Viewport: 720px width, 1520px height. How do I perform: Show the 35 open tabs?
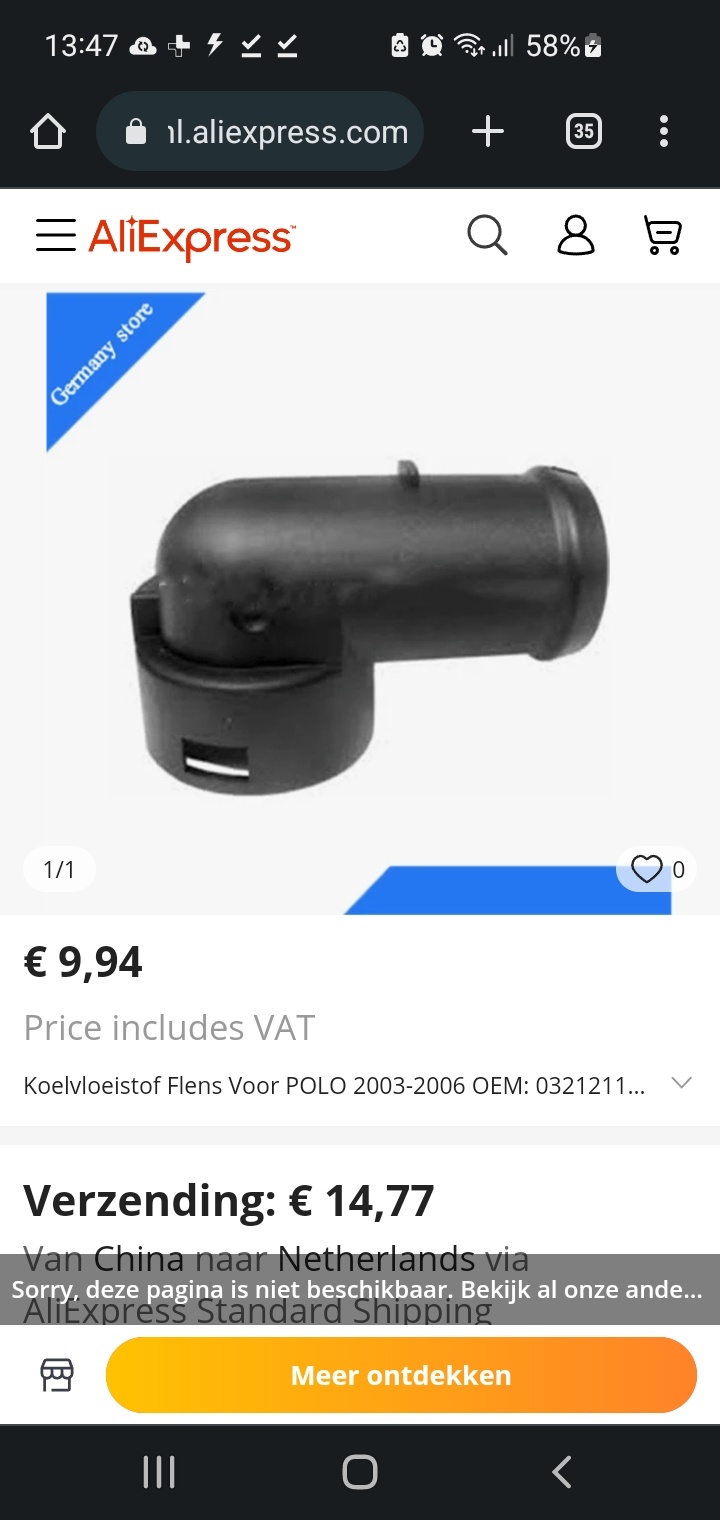584,132
